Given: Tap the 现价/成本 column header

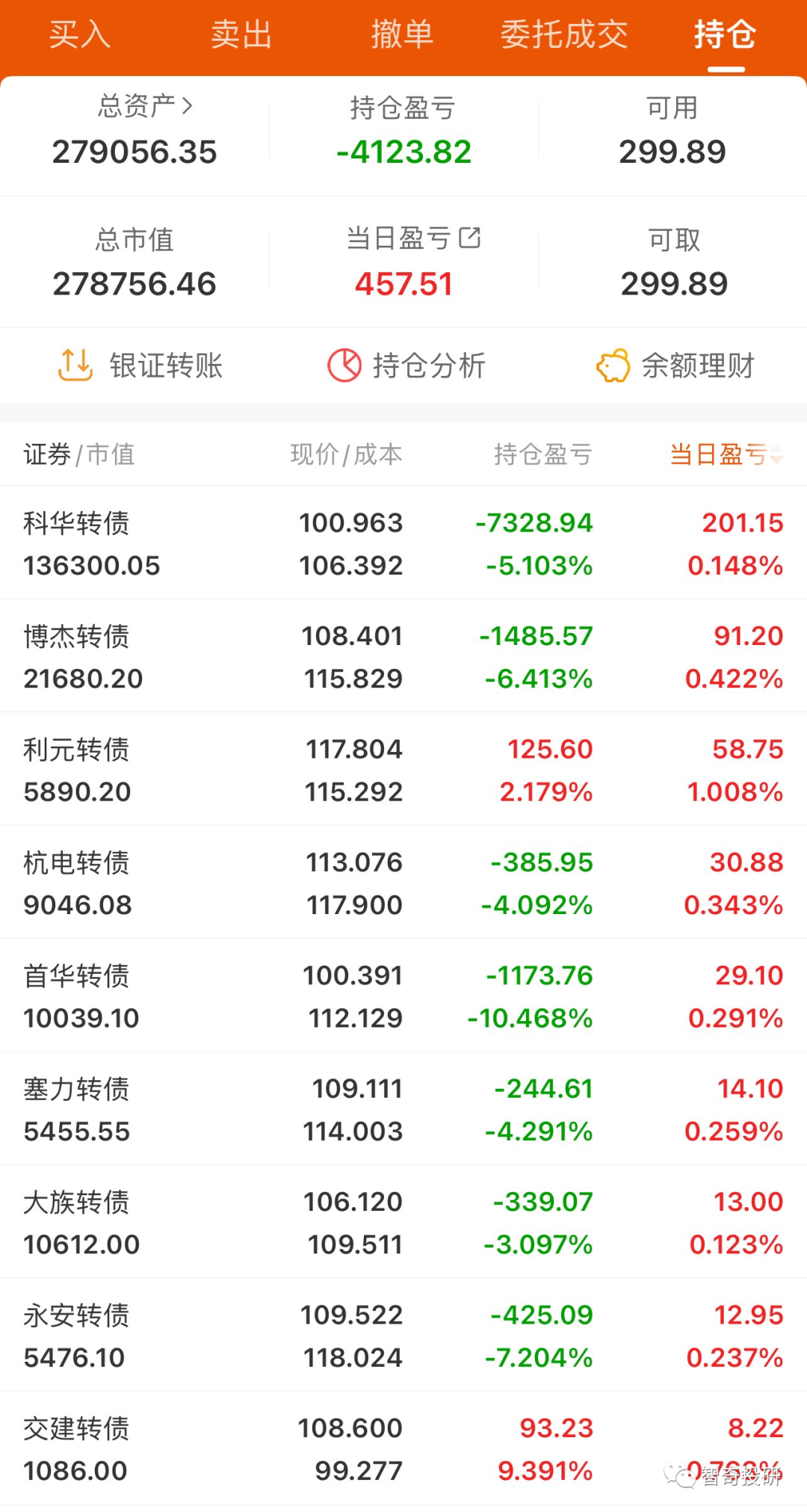Looking at the screenshot, I should (346, 454).
